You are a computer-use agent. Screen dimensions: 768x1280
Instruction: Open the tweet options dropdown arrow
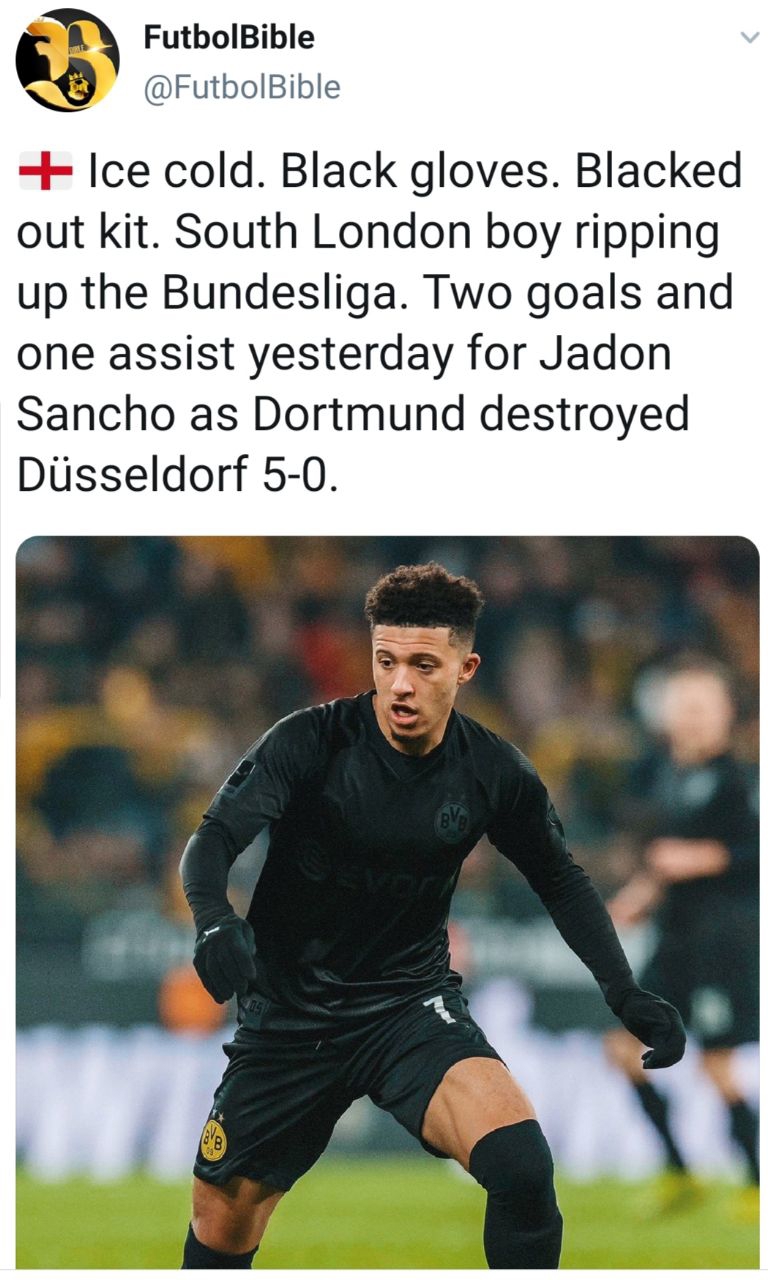coord(748,38)
